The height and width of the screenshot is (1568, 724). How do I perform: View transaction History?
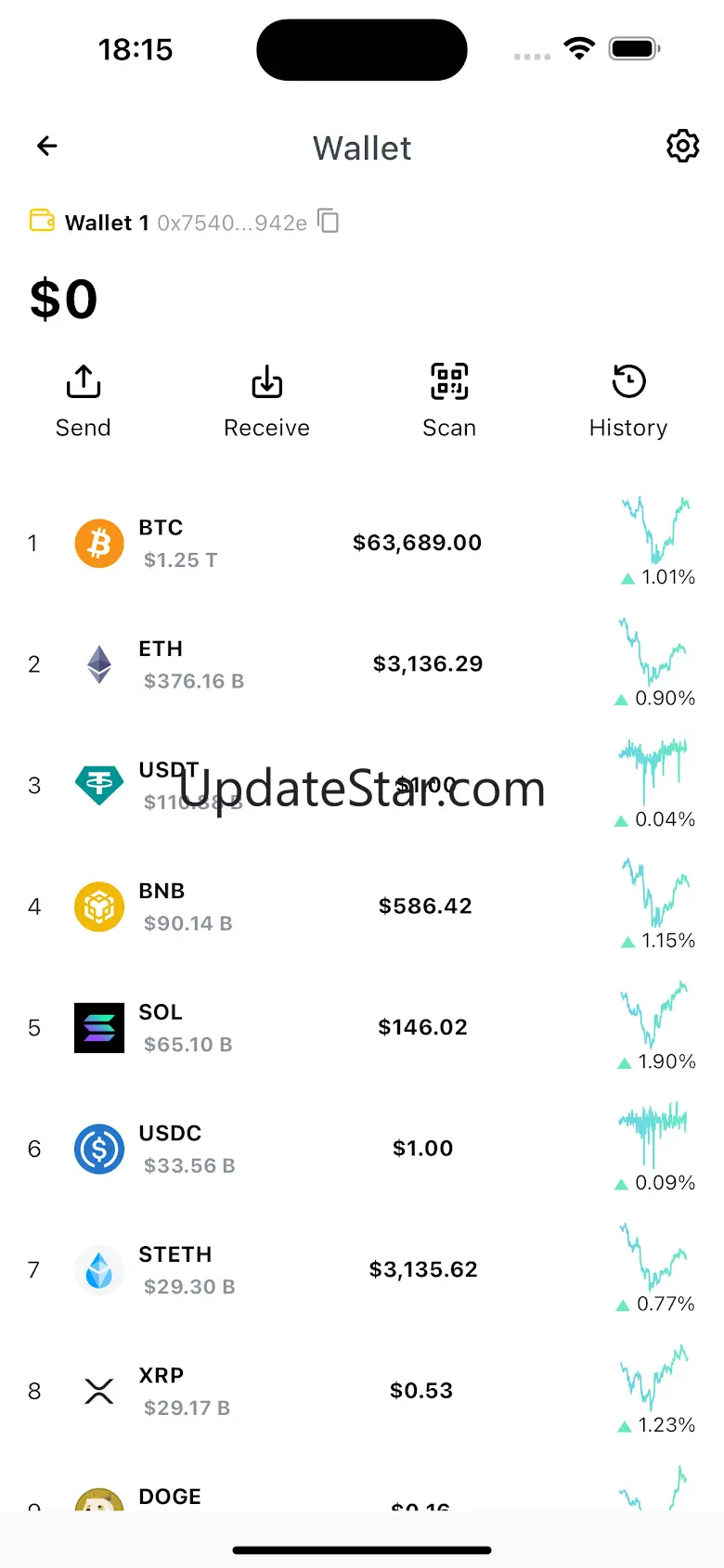click(628, 401)
